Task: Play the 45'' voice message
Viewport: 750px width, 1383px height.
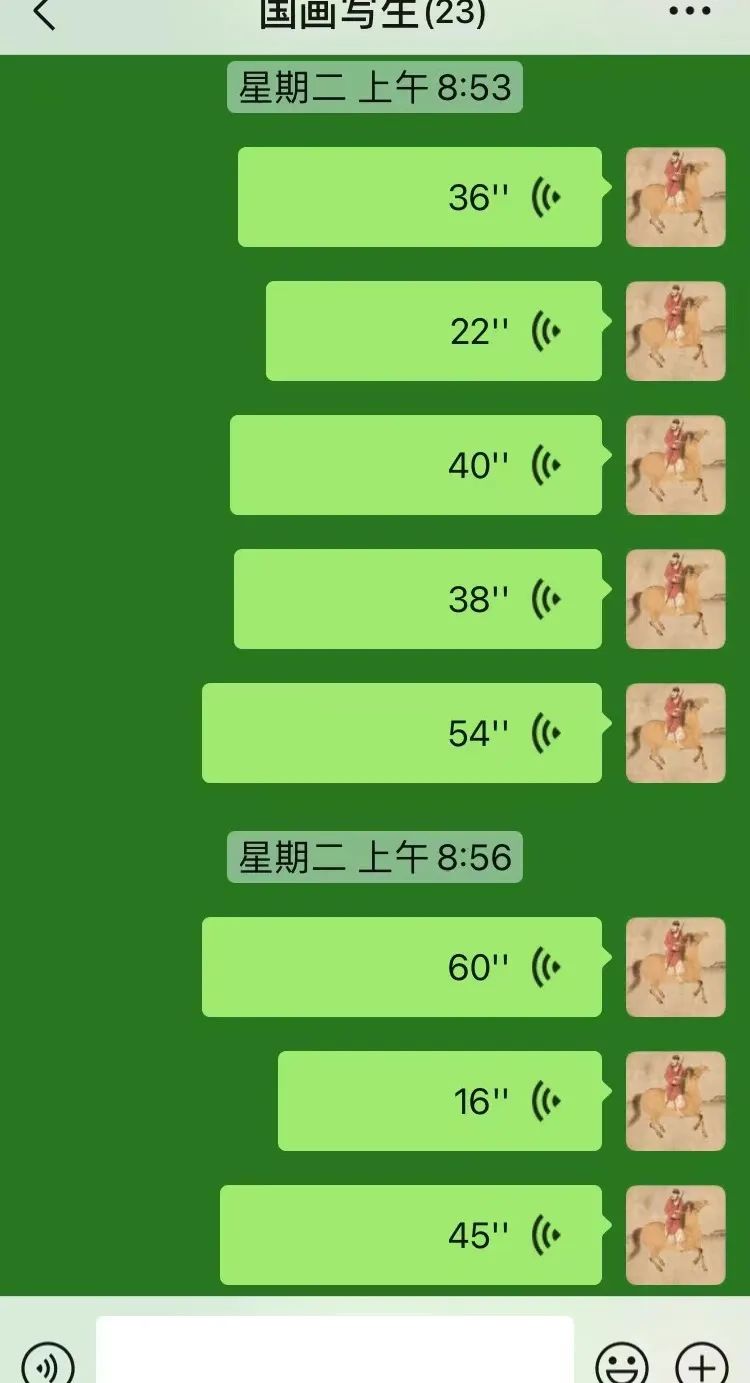Action: point(411,1235)
